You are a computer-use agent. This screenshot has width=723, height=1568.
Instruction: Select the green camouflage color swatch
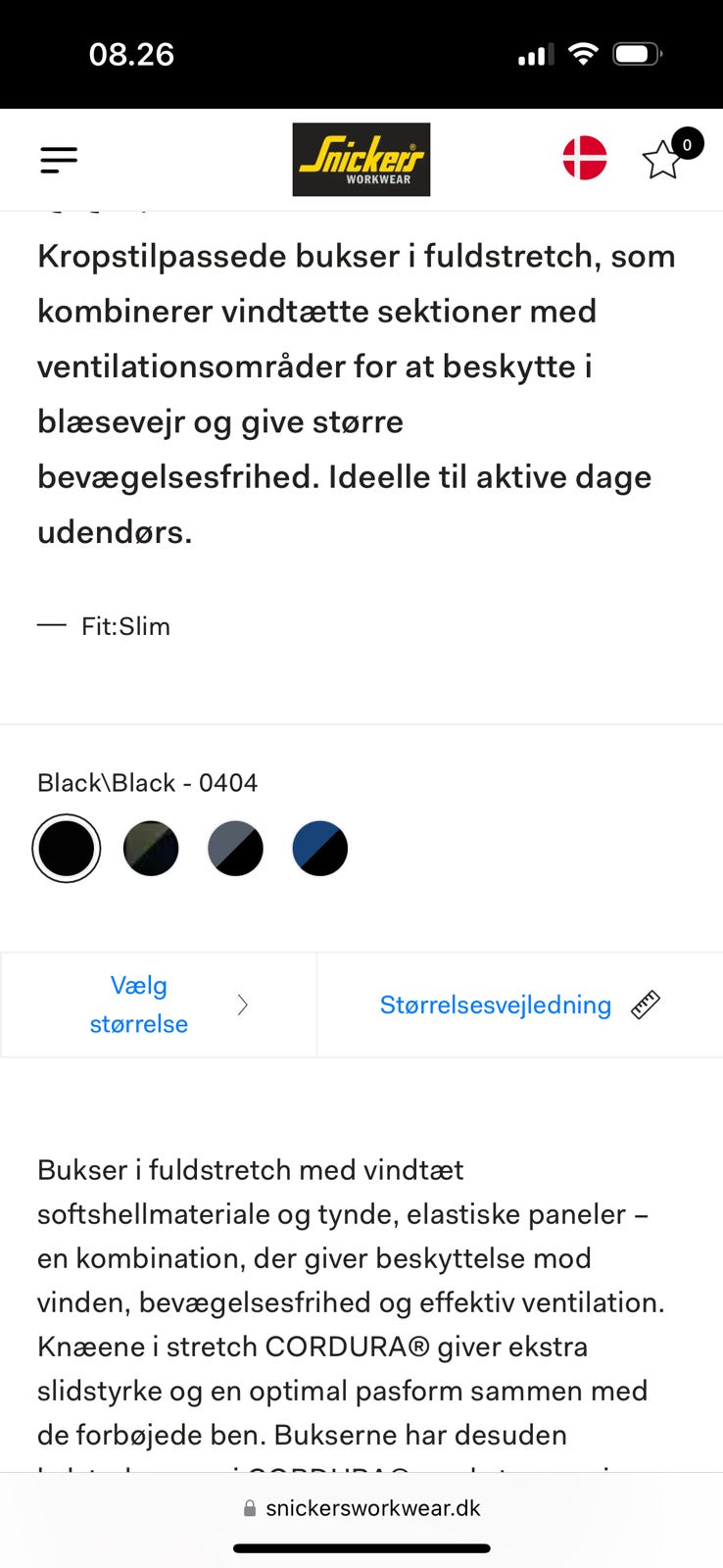click(x=150, y=847)
